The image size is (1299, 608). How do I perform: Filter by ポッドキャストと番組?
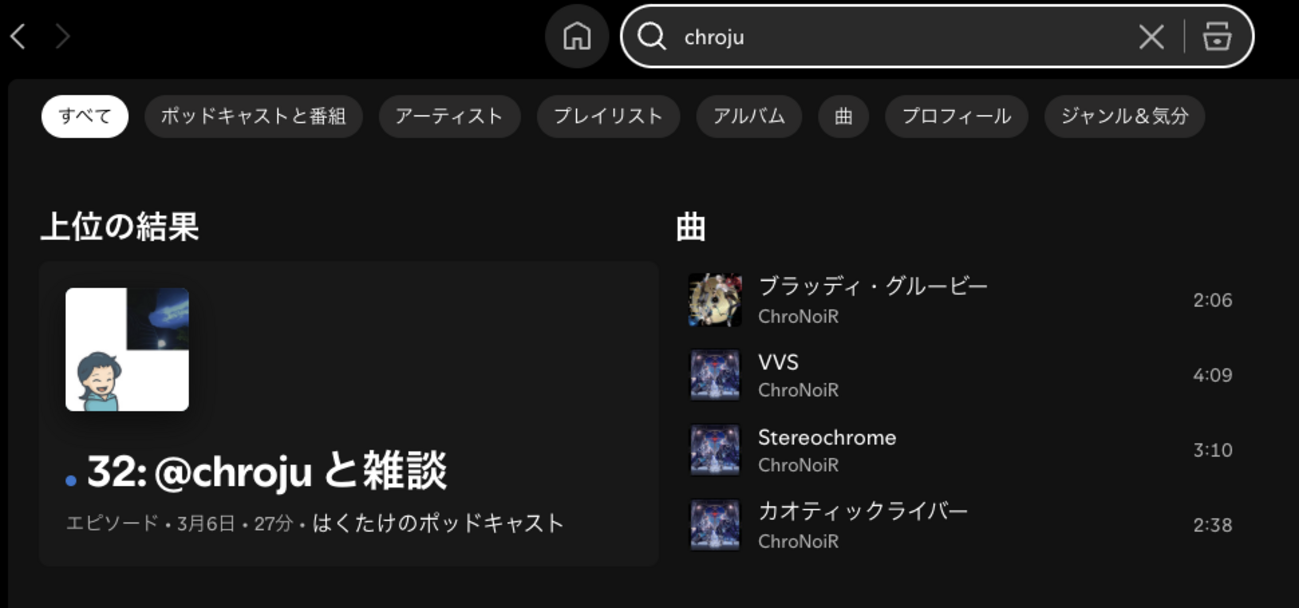coord(253,116)
